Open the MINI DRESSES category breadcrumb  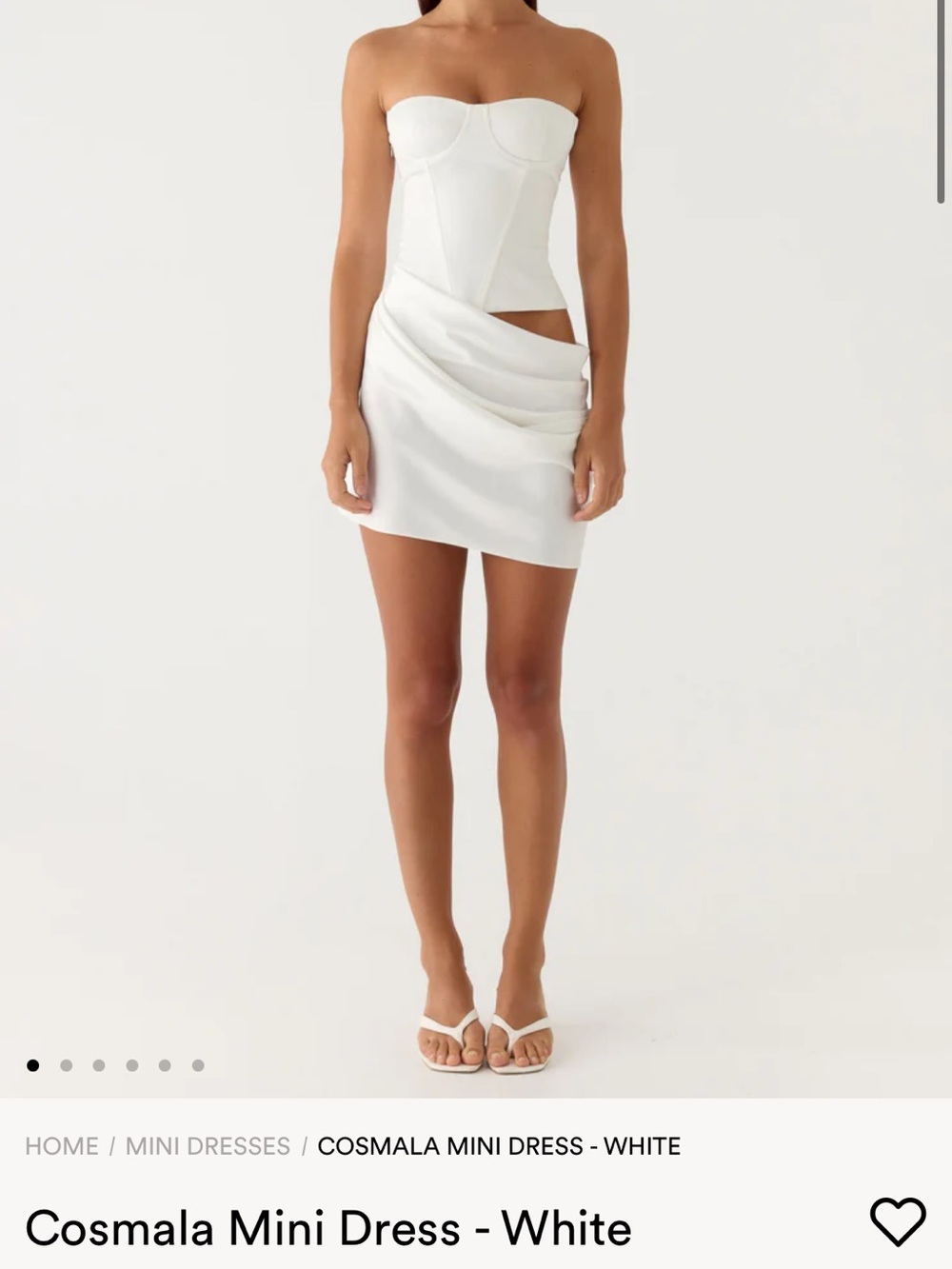pos(206,1147)
